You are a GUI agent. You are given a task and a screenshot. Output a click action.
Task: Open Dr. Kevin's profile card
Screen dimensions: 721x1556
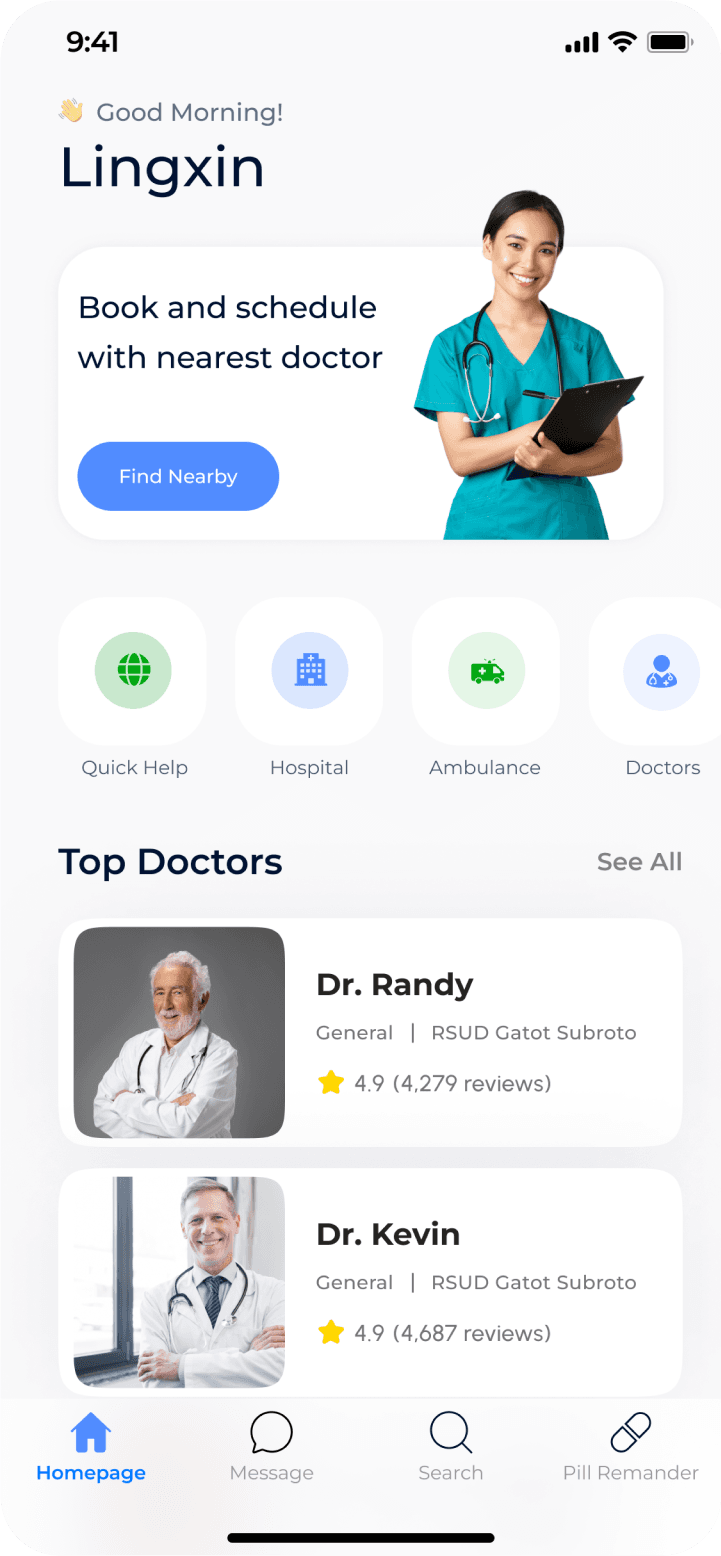[370, 1282]
